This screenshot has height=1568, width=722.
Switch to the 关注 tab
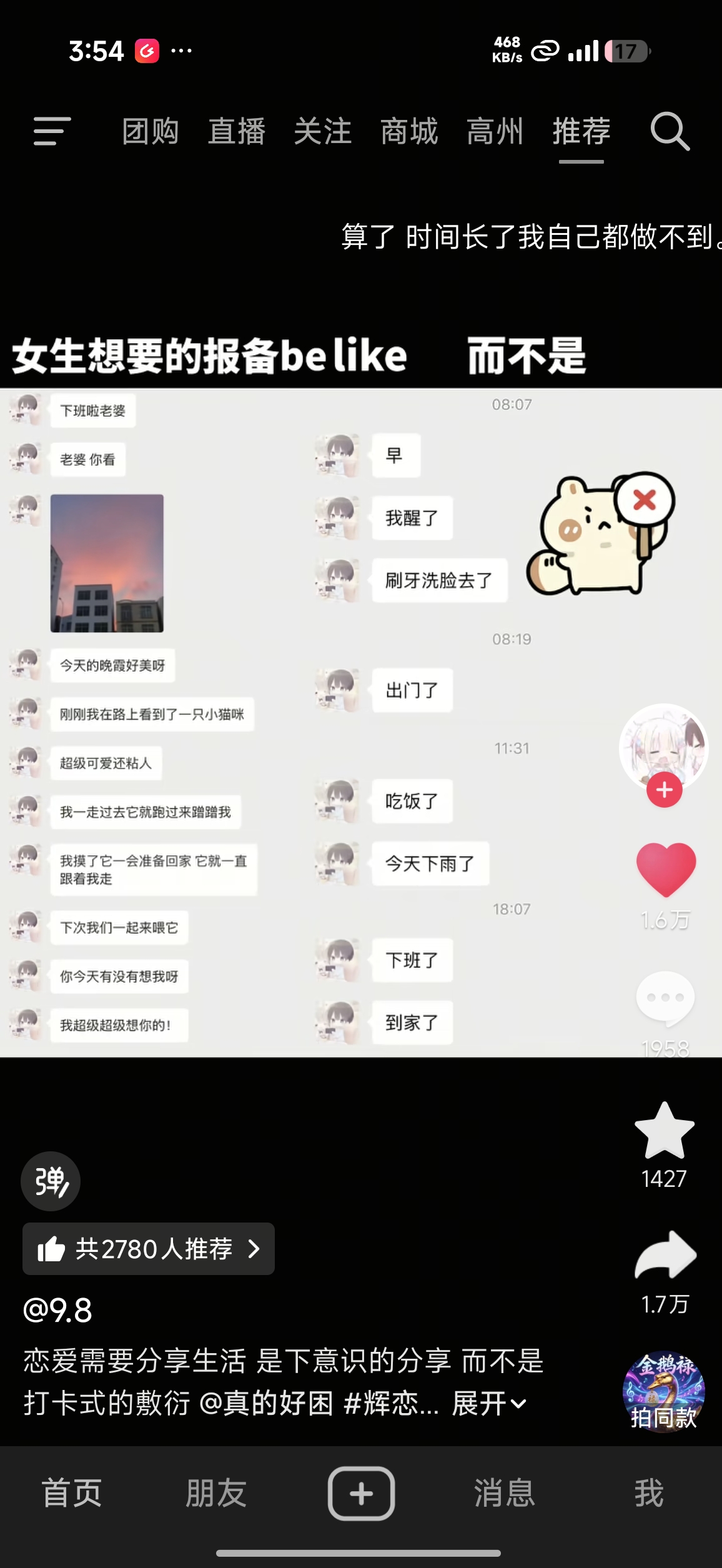[x=323, y=131]
